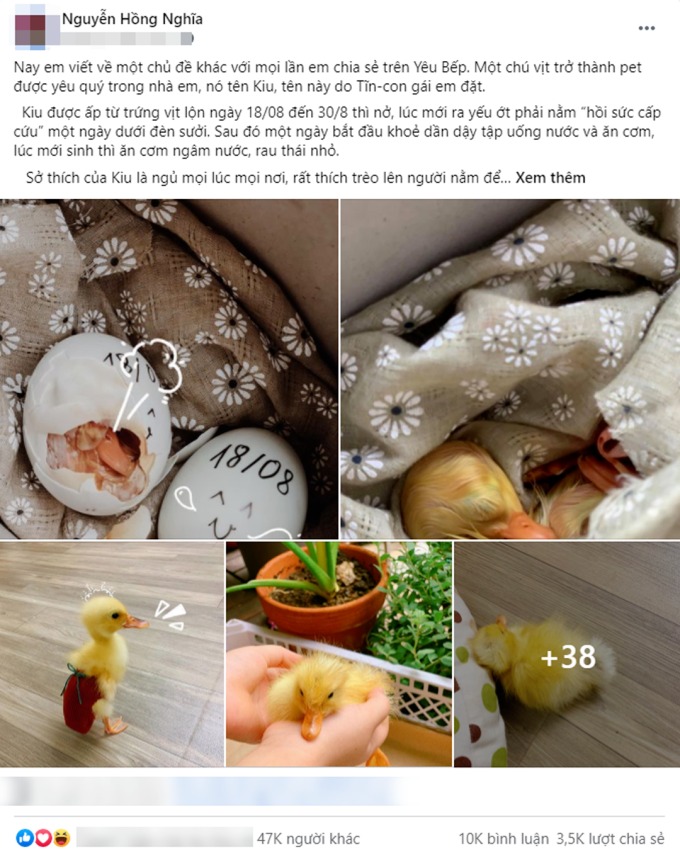This screenshot has width=680, height=857.
Task: Expand post with Xem thêm
Action: [551, 177]
